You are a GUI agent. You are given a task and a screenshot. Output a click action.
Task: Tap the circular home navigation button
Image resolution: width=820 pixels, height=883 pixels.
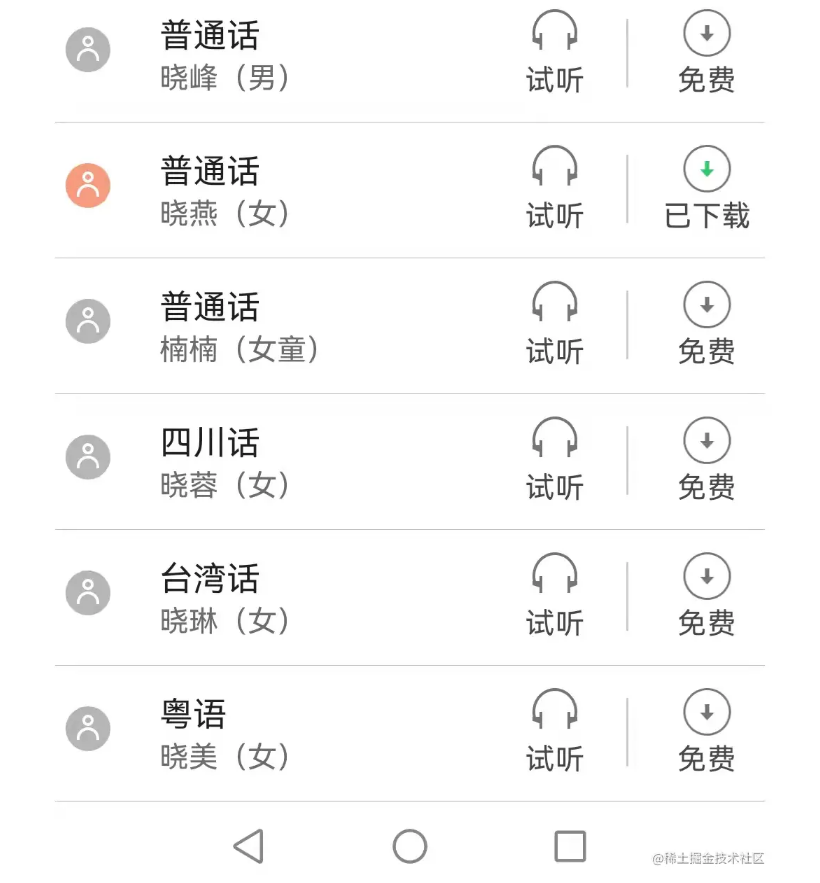coord(409,845)
